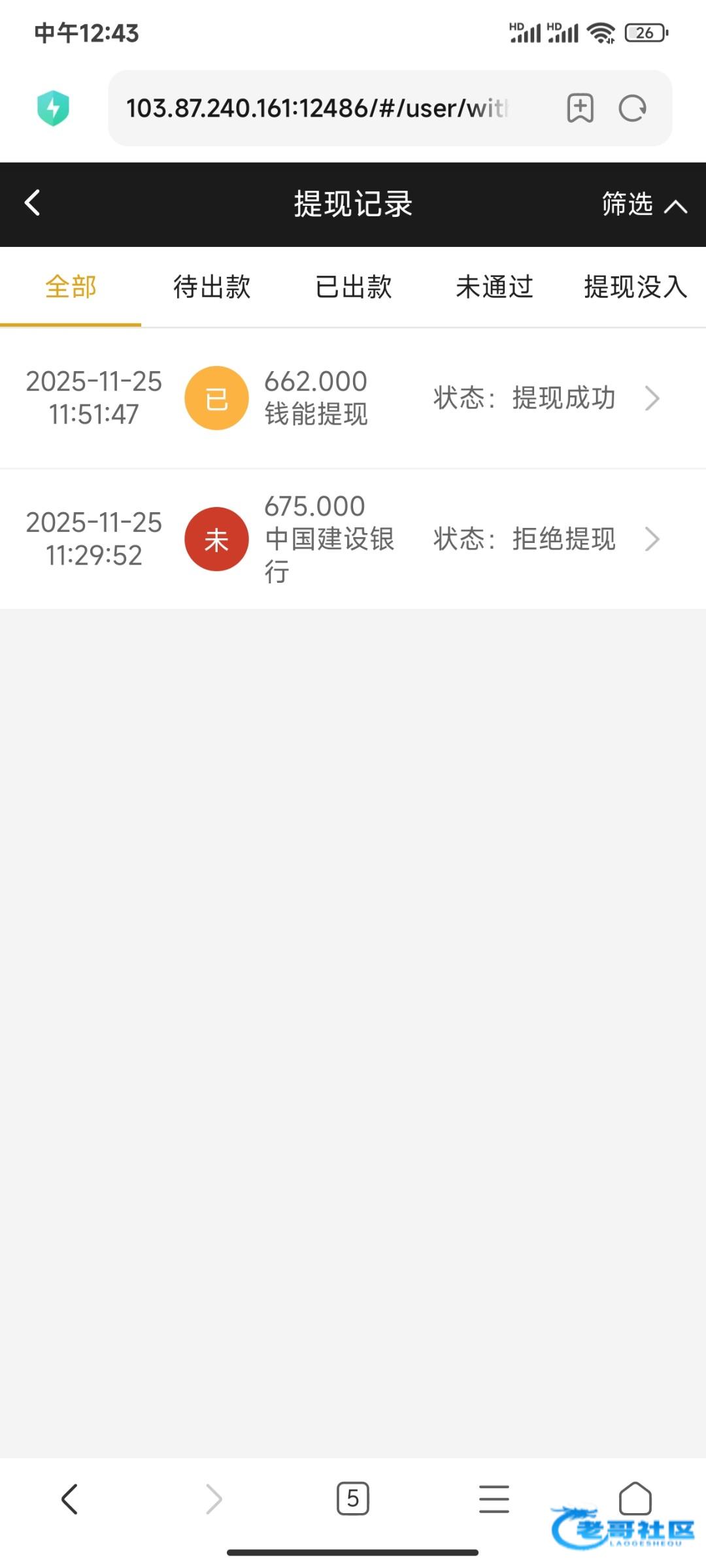Reload the page with the refresh icon
Image resolution: width=706 pixels, height=1568 pixels.
tap(633, 108)
